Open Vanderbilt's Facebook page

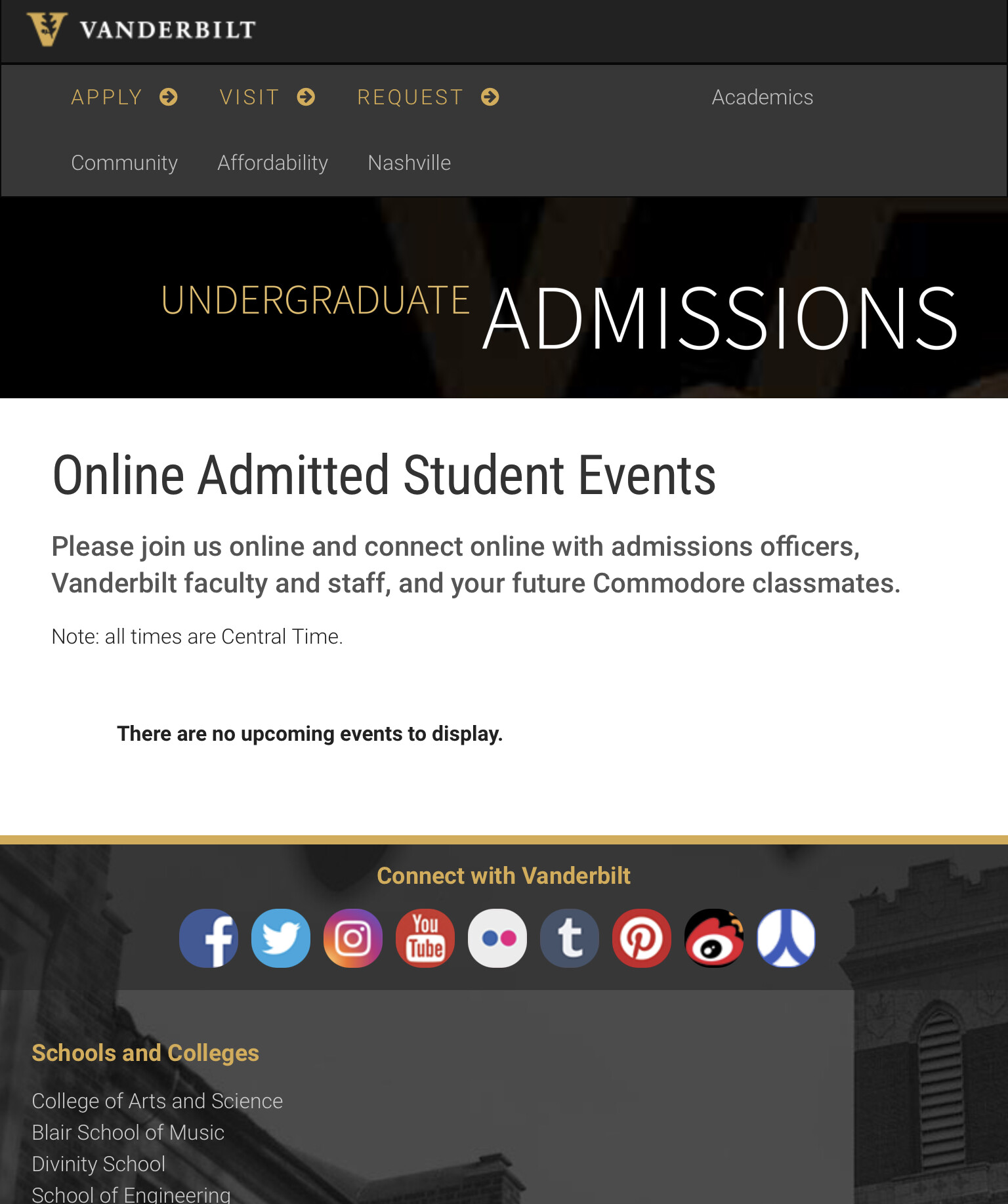click(209, 938)
